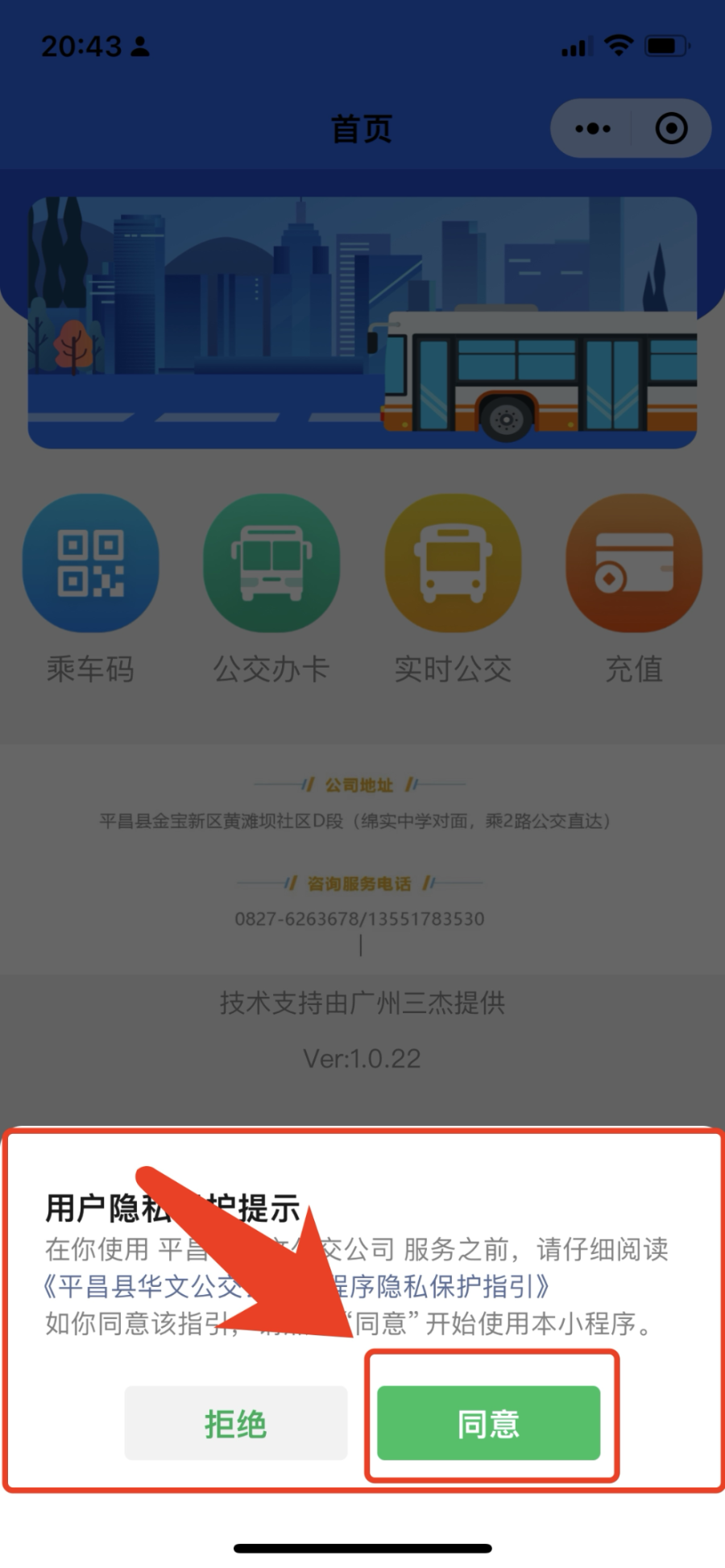The height and width of the screenshot is (1568, 725).
Task: Decline with the 拒绝 button
Action: (x=235, y=1423)
